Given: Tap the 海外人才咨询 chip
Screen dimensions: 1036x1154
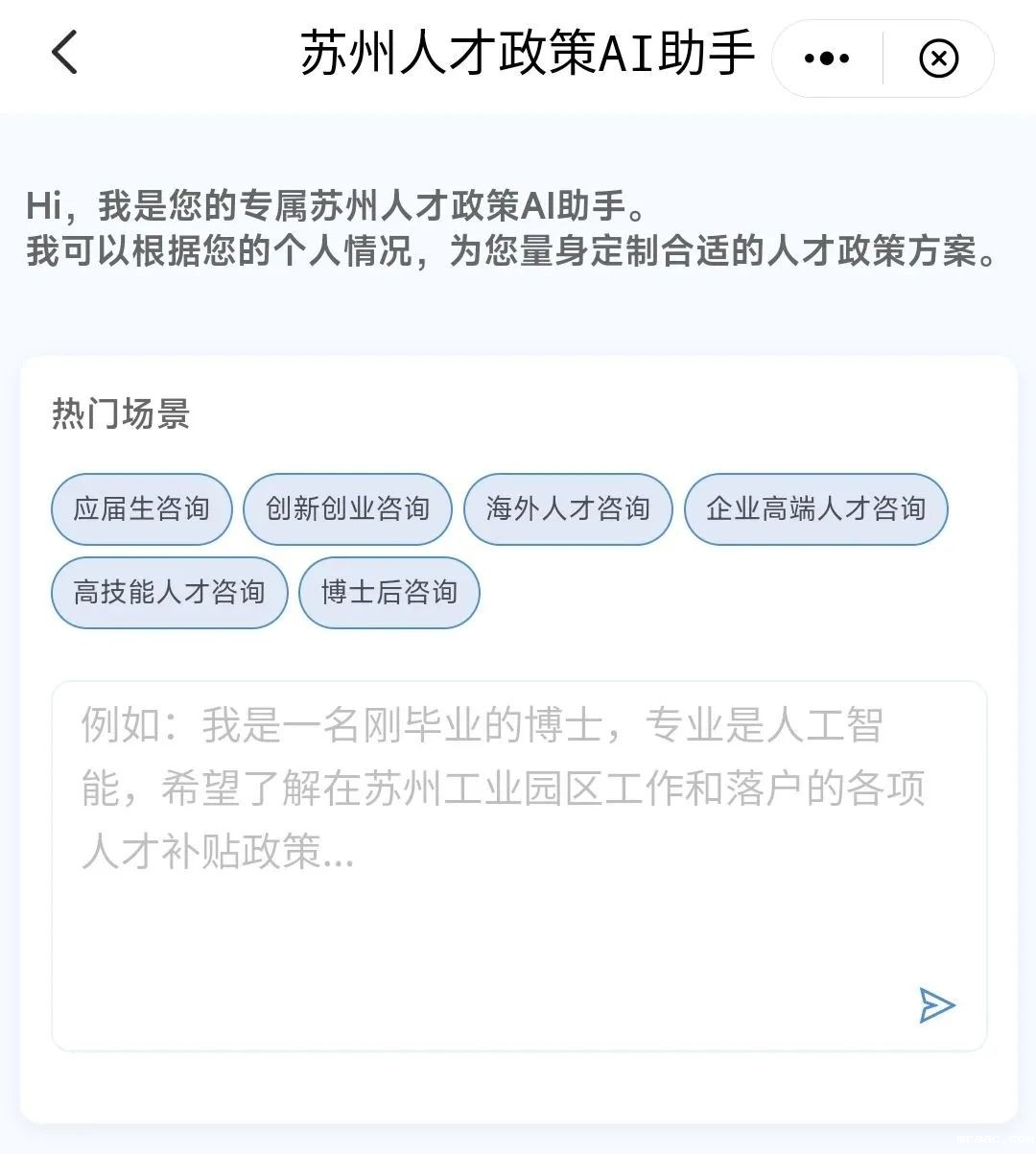Looking at the screenshot, I should pyautogui.click(x=568, y=508).
